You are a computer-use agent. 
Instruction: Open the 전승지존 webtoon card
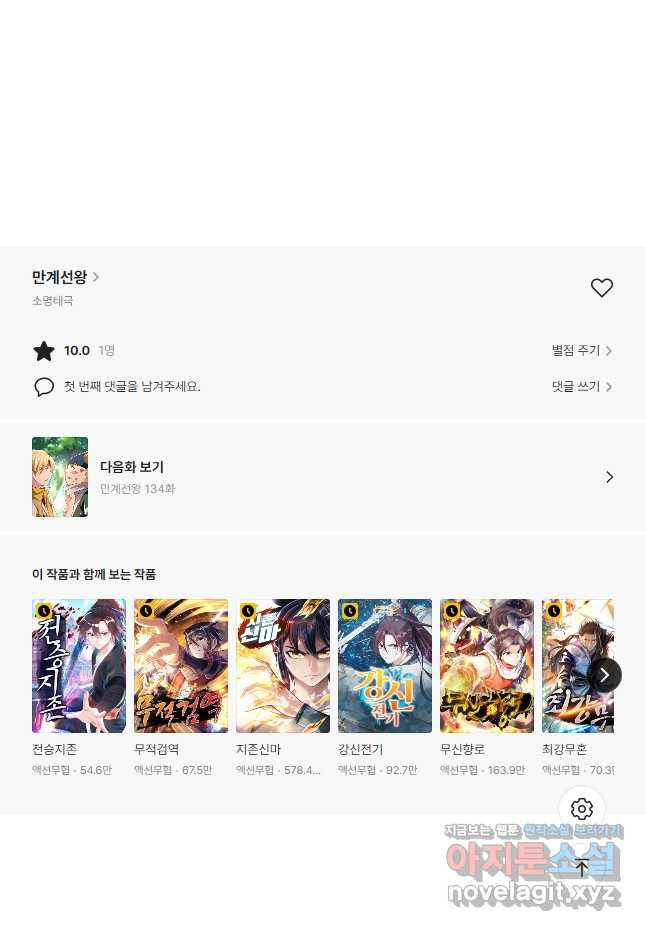tap(79, 667)
